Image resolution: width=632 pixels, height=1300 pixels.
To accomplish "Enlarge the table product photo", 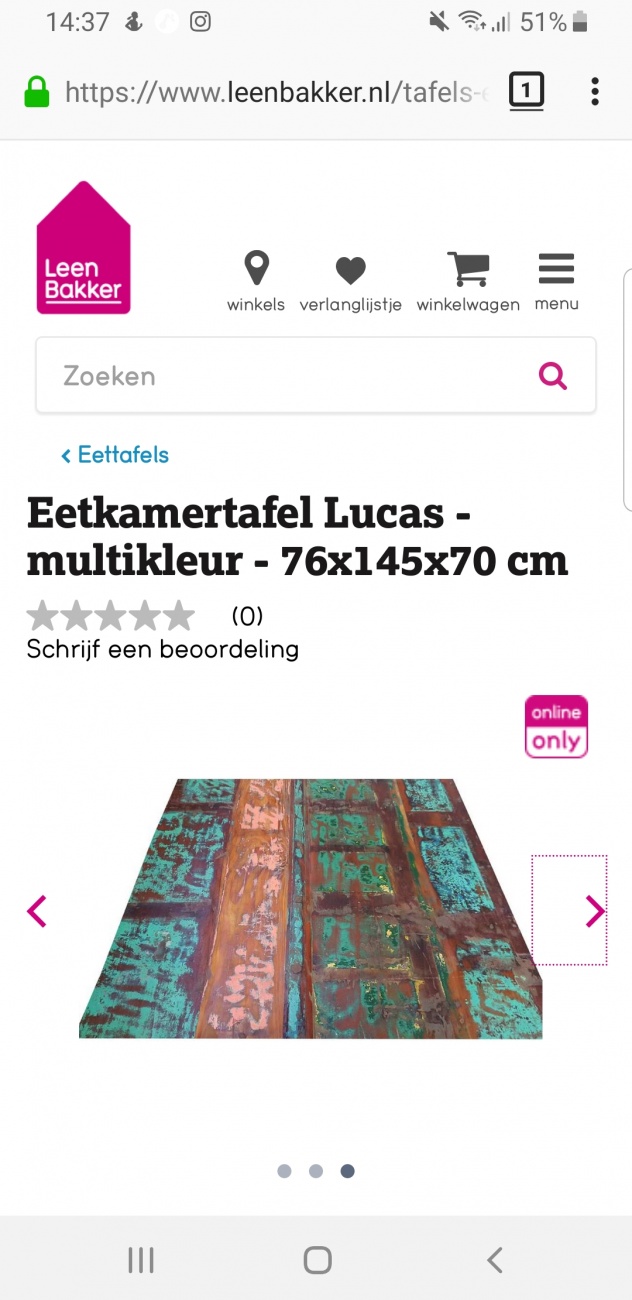I will (310, 908).
